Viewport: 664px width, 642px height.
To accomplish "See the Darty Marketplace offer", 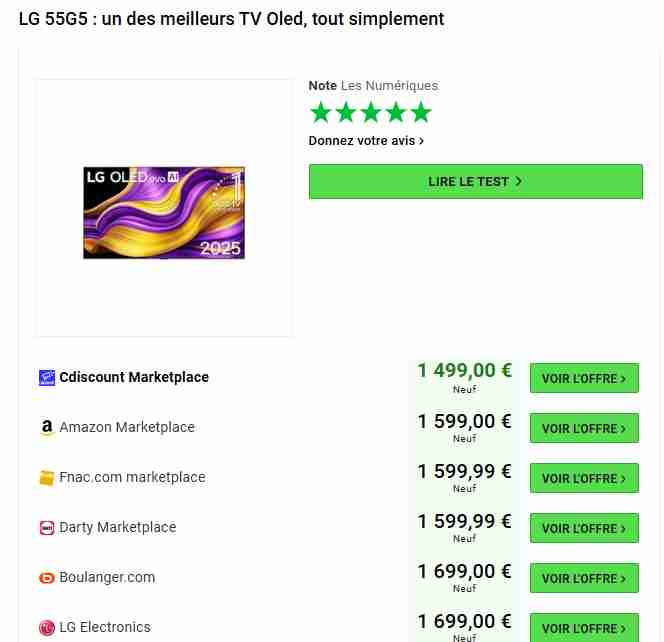I will (x=583, y=528).
